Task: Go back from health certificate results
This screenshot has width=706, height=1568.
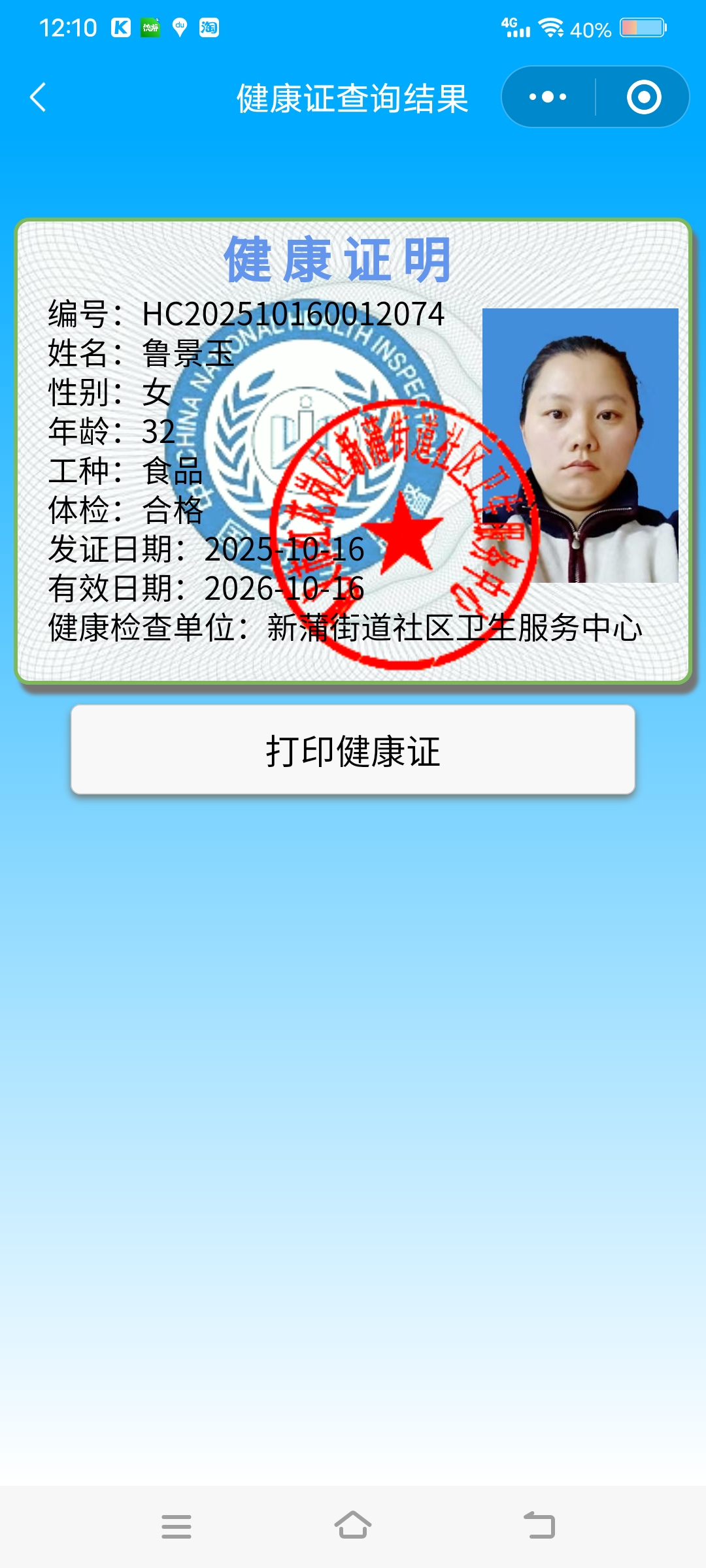Action: (38, 97)
